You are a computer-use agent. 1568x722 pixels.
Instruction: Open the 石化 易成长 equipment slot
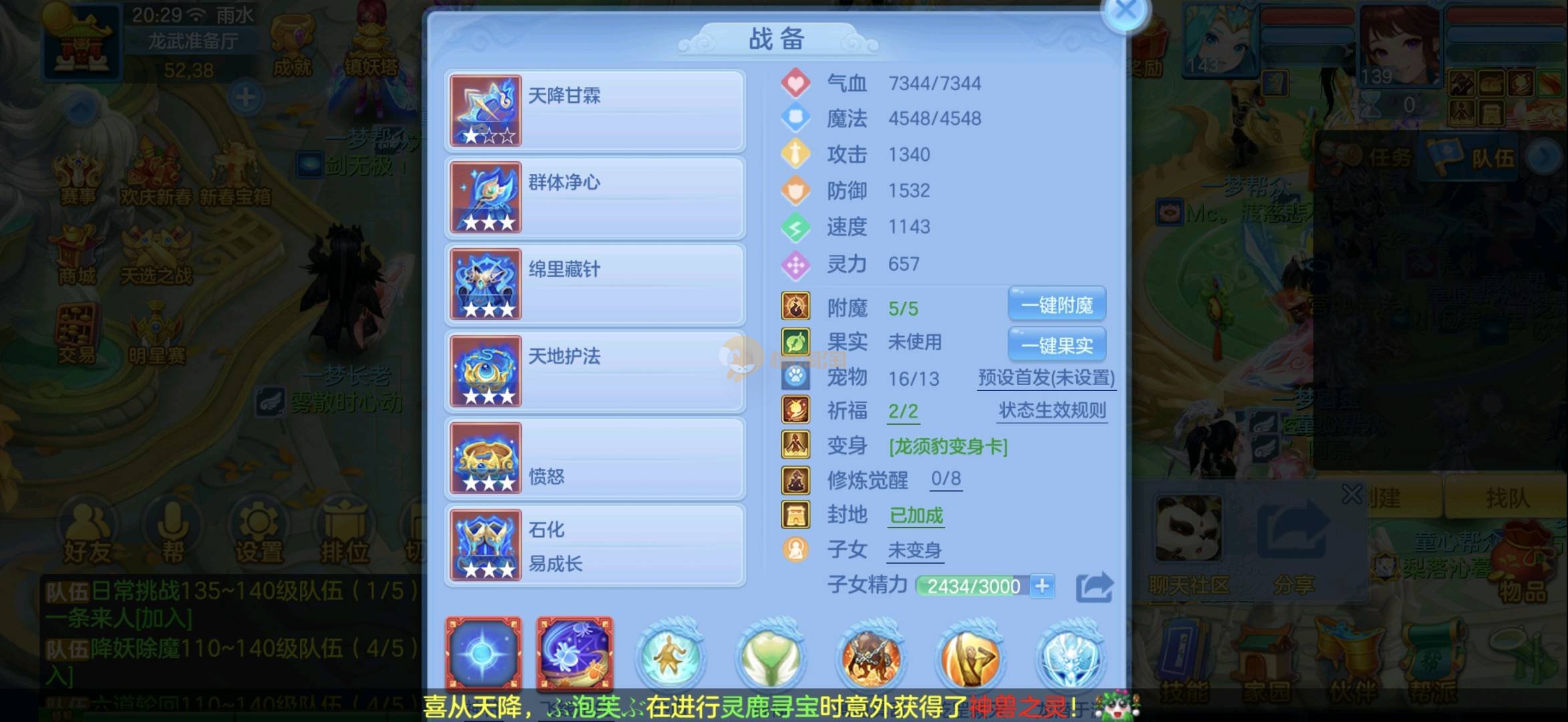tap(595, 546)
